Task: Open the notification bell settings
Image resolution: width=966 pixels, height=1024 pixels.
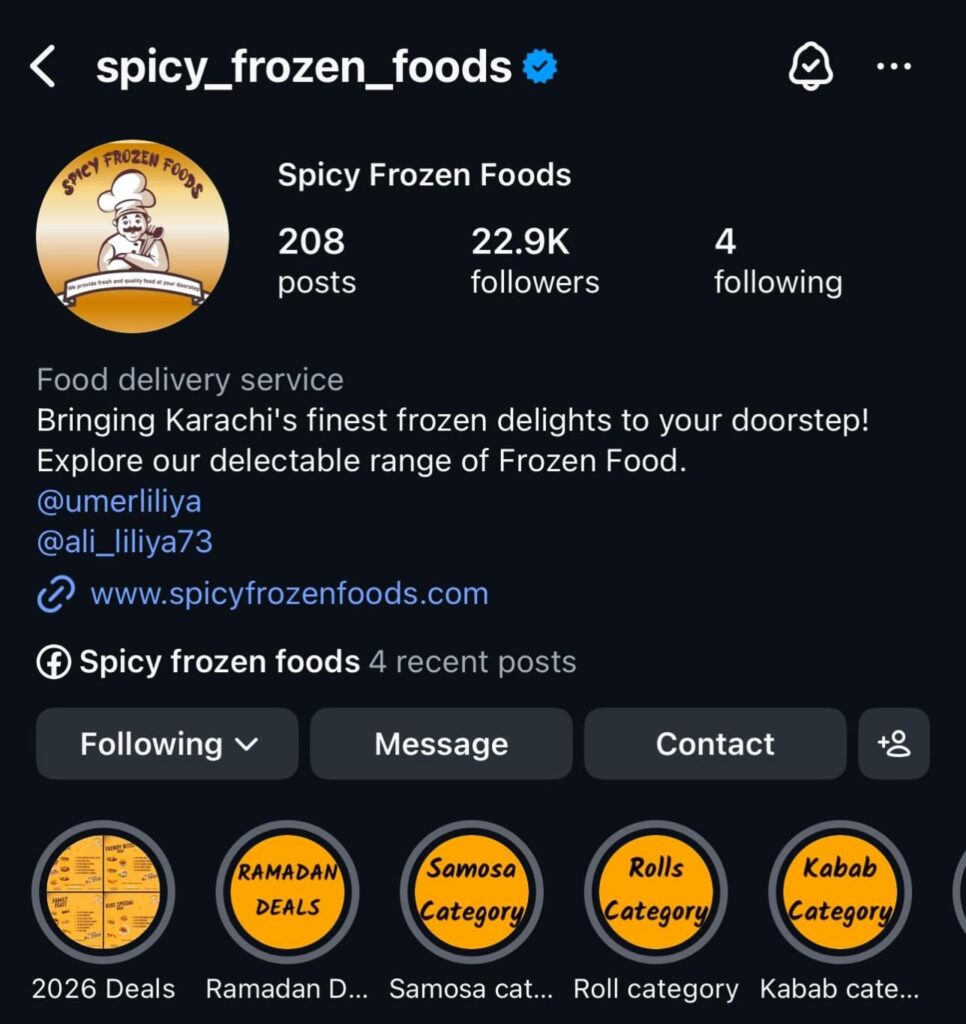Action: tap(810, 68)
